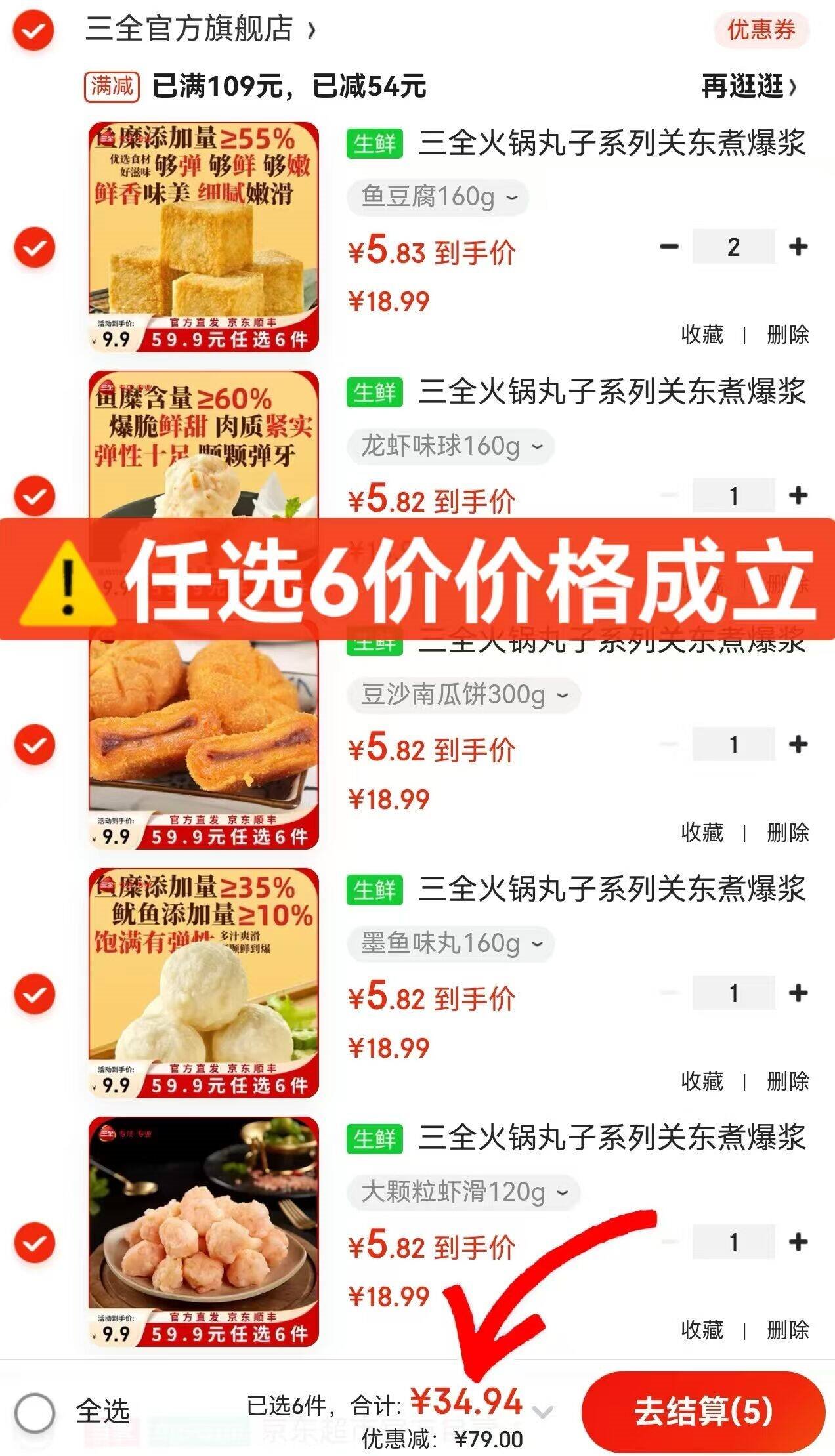
Task: Deselect the 鱼豆腐160g item checkbox
Action: 35,248
